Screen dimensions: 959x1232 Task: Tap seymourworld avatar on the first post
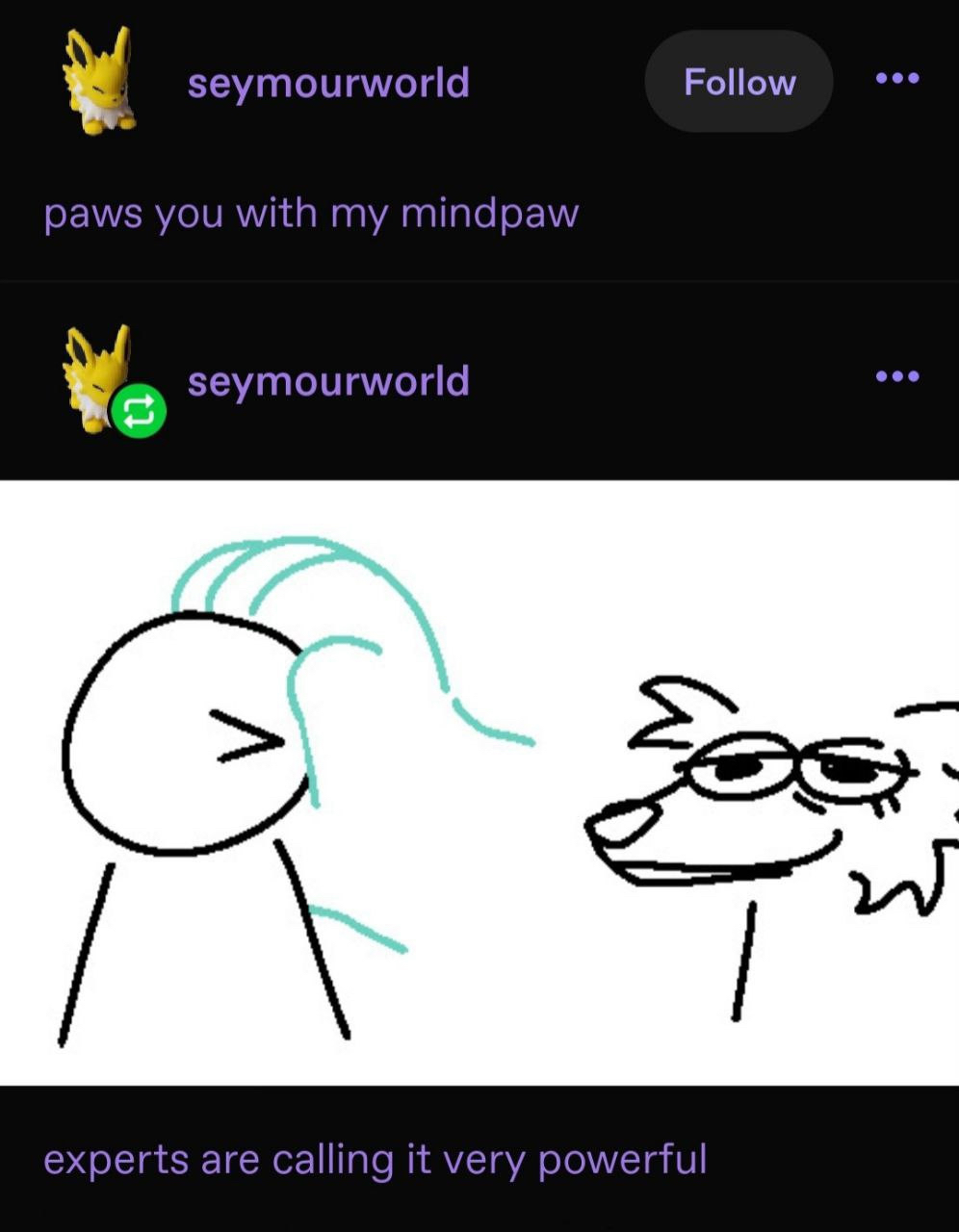tap(97, 81)
